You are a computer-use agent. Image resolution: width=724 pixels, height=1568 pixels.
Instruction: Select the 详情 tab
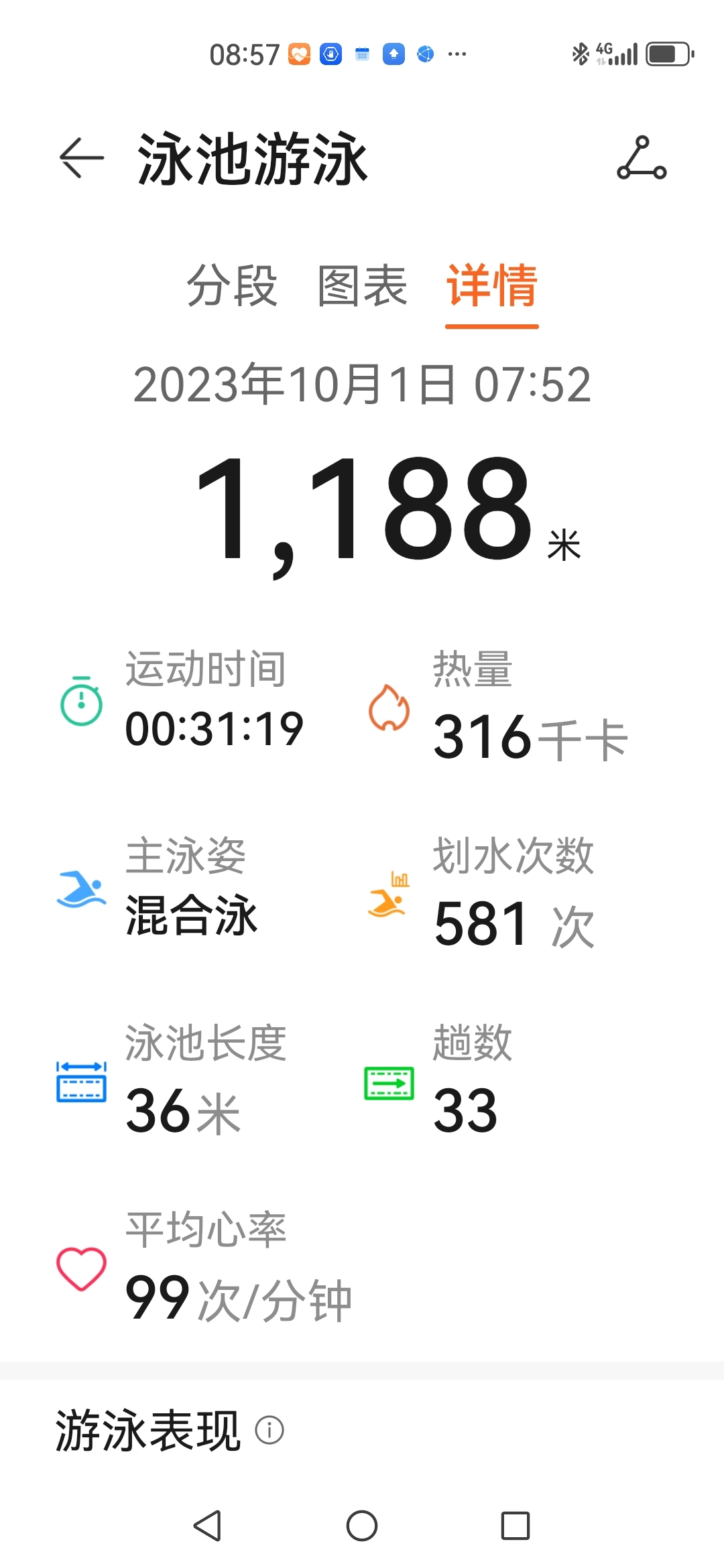[x=492, y=286]
